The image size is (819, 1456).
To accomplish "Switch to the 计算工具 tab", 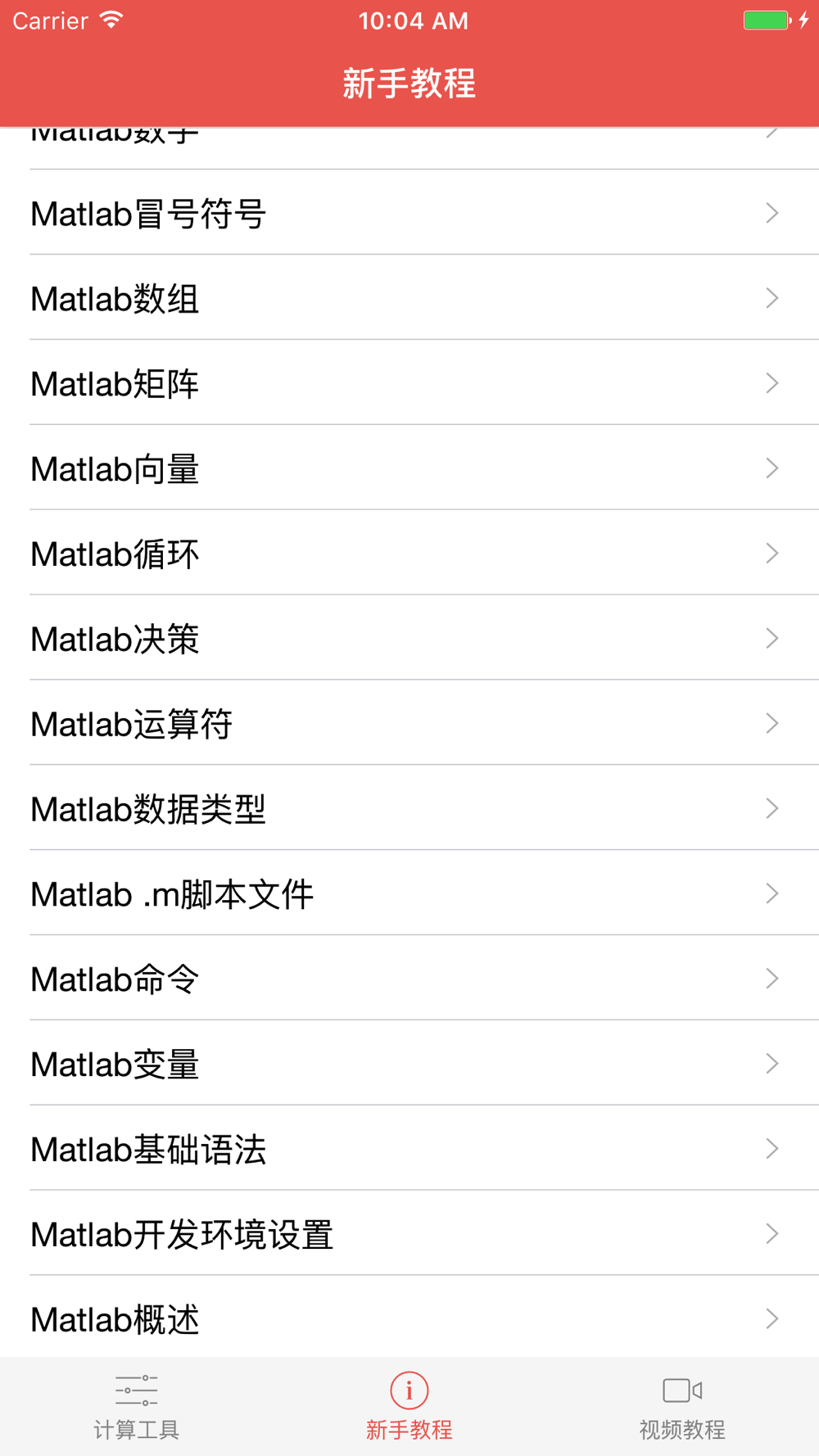I will 137,1407.
